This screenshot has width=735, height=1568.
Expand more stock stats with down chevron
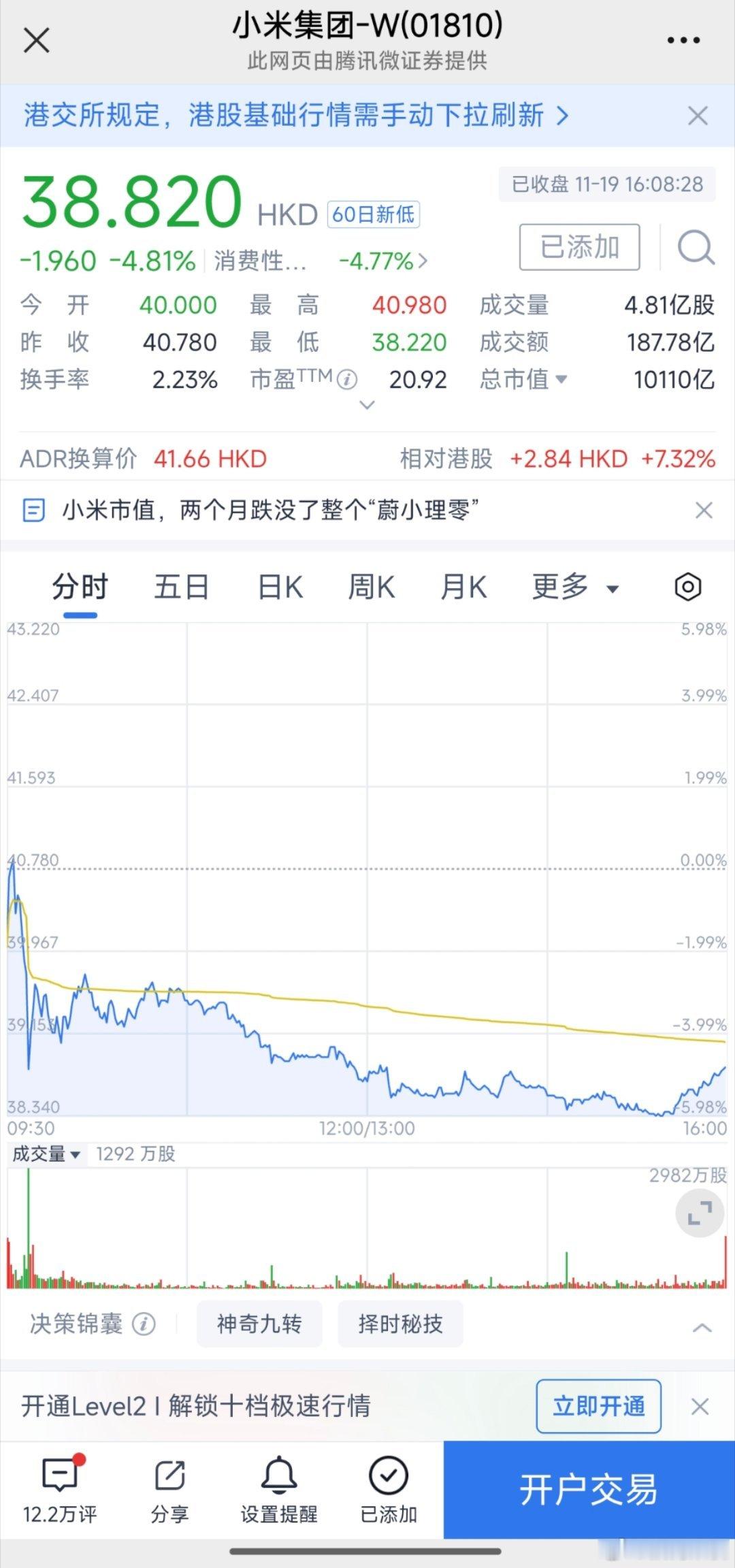pos(367,405)
